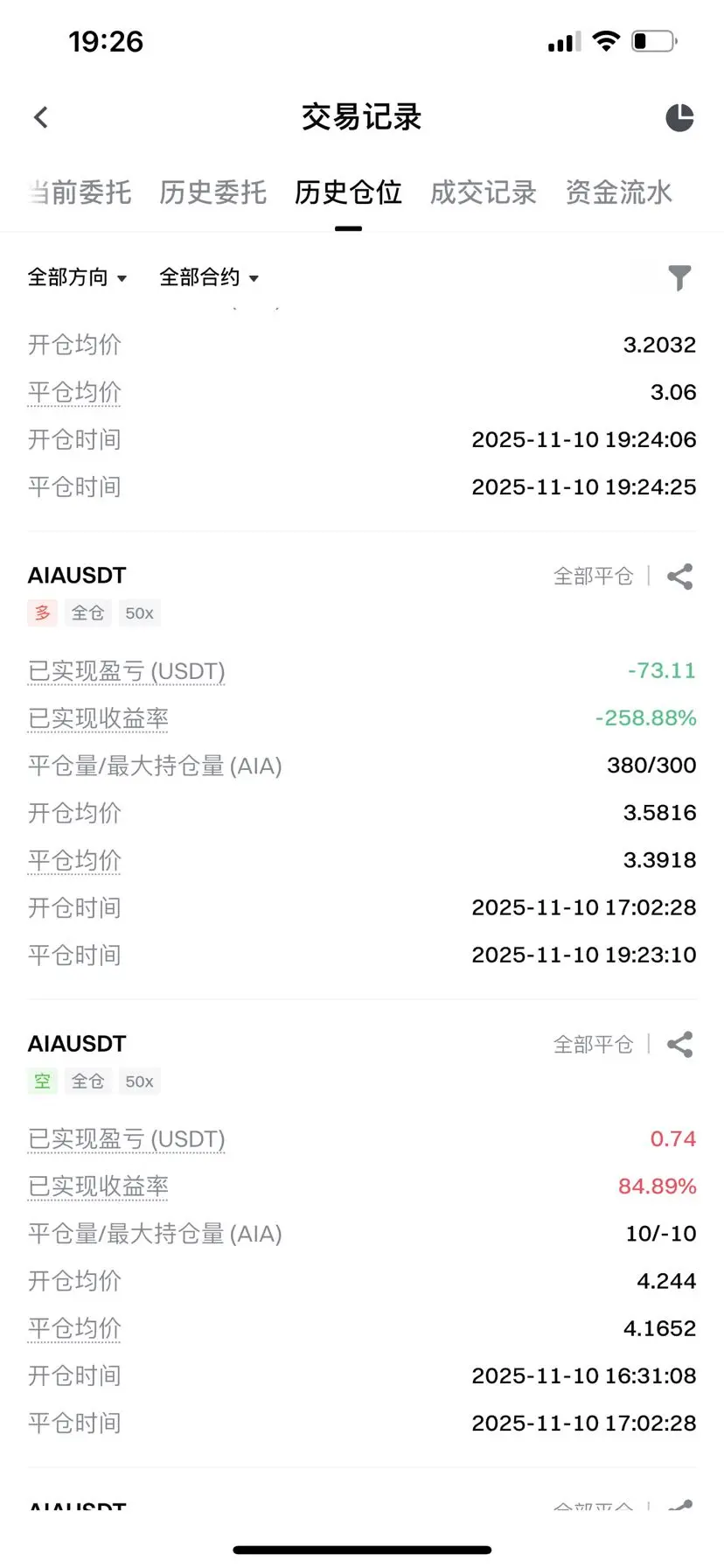Open the pie chart statistics icon

(679, 117)
